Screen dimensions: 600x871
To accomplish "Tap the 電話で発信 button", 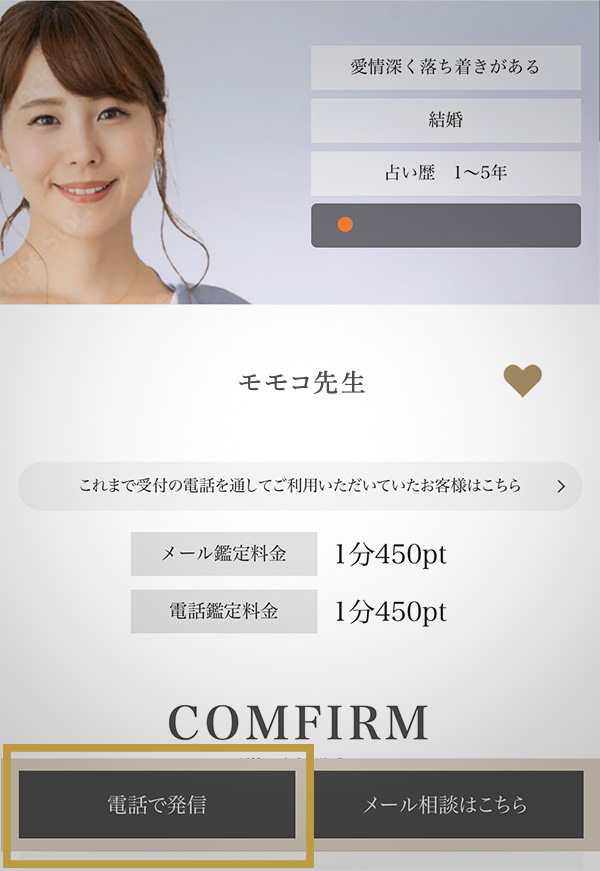I will 157,804.
